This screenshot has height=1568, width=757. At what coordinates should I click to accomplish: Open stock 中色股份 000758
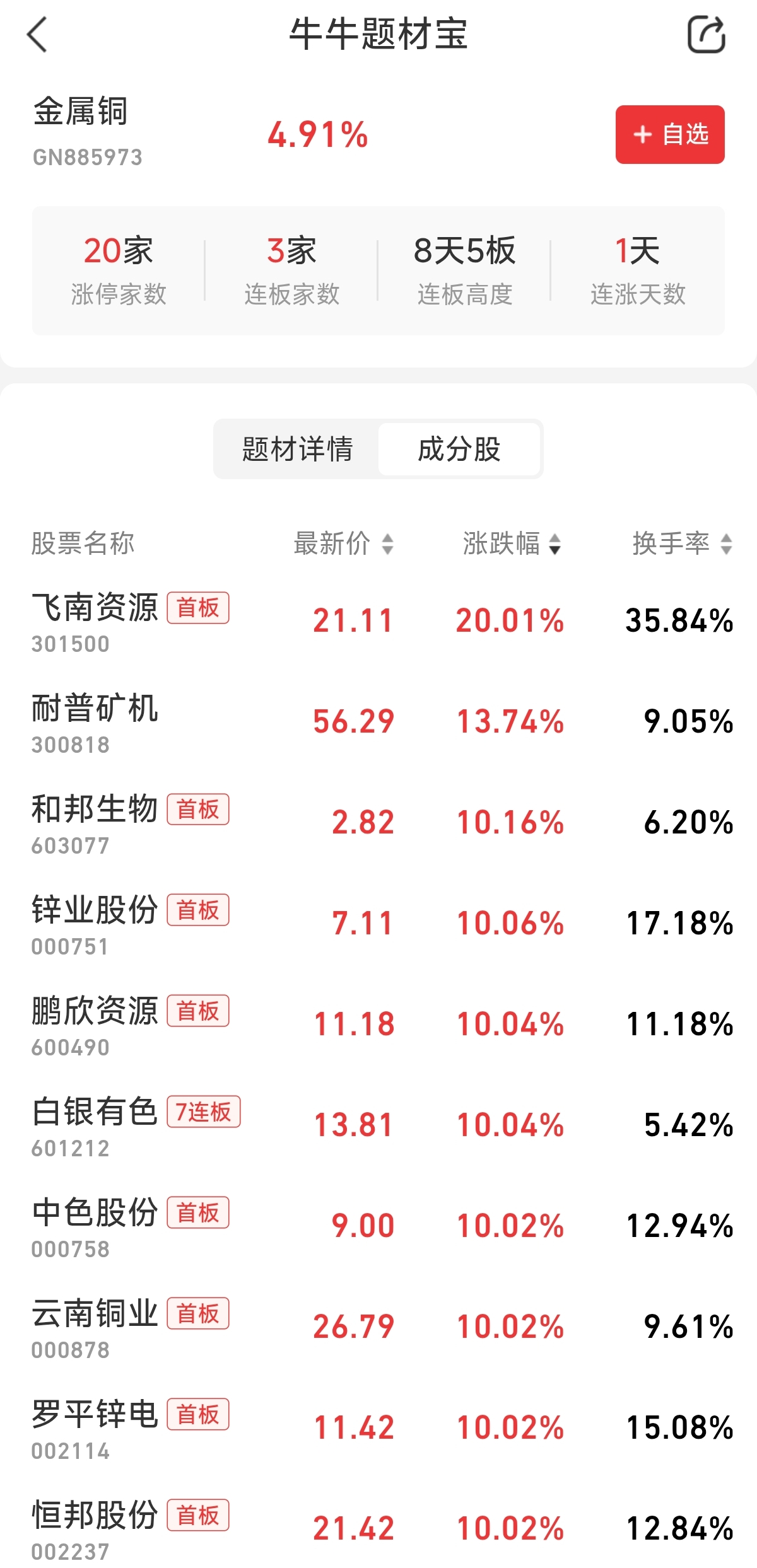pyautogui.click(x=95, y=1226)
